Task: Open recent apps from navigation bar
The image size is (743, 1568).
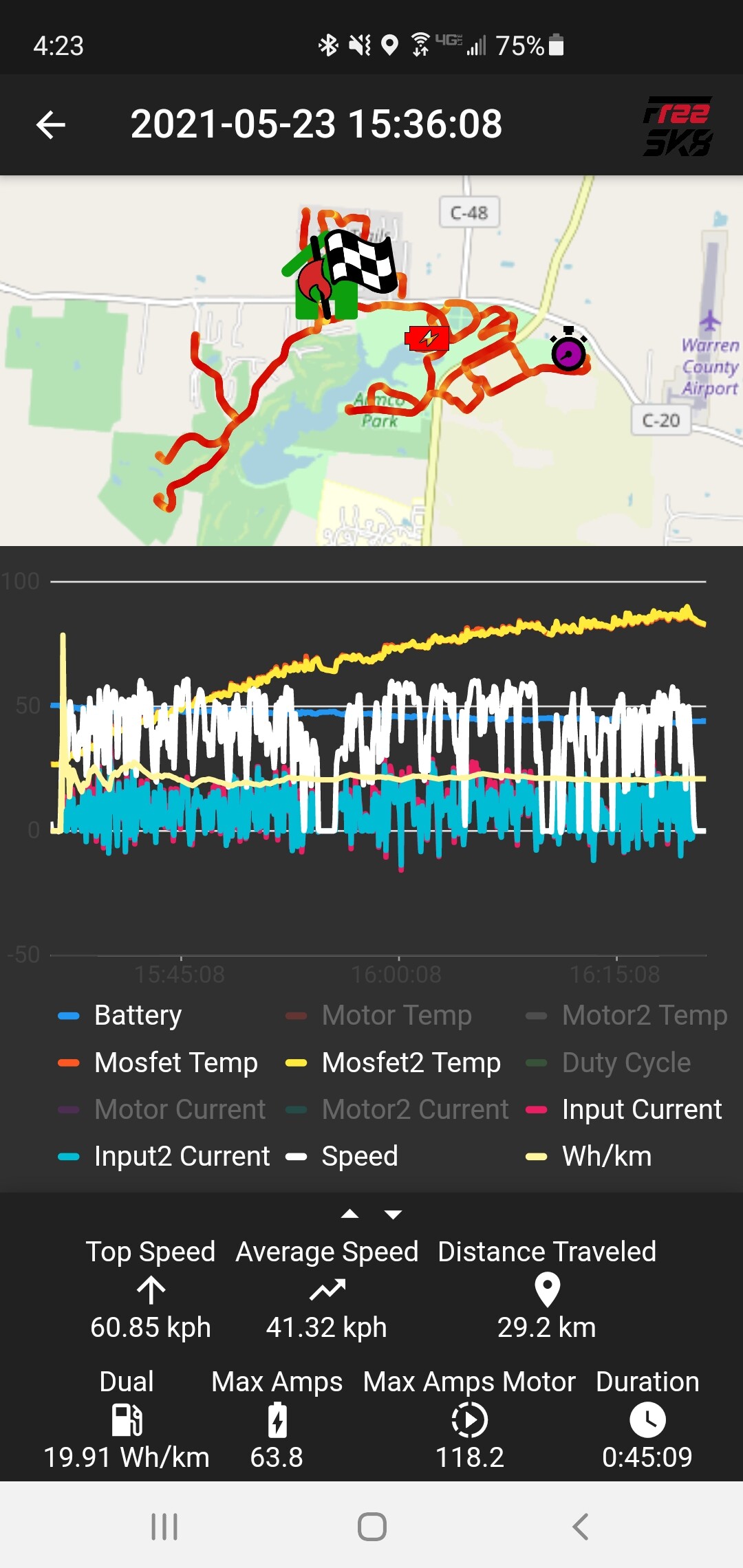Action: (x=164, y=1526)
